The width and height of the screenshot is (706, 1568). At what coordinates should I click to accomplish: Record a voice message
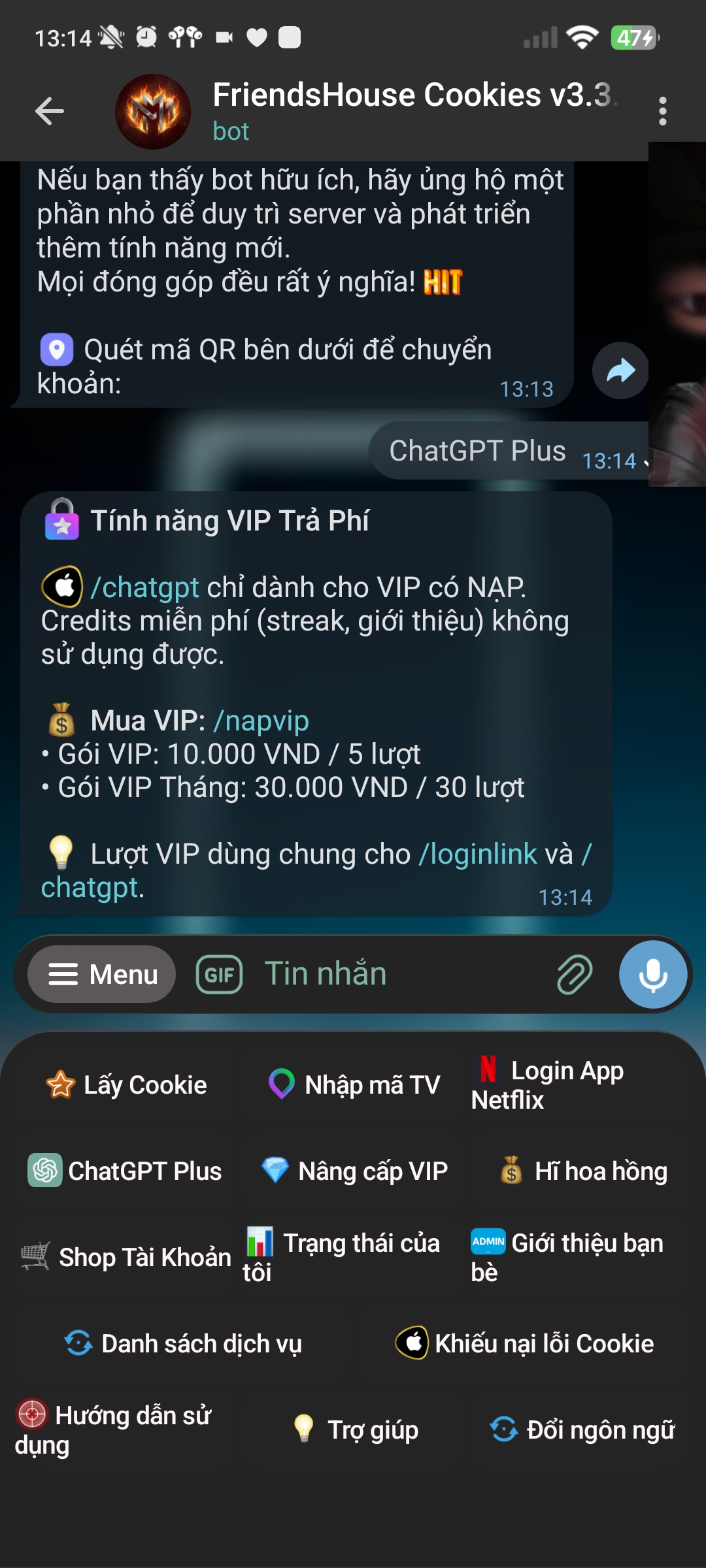(652, 974)
